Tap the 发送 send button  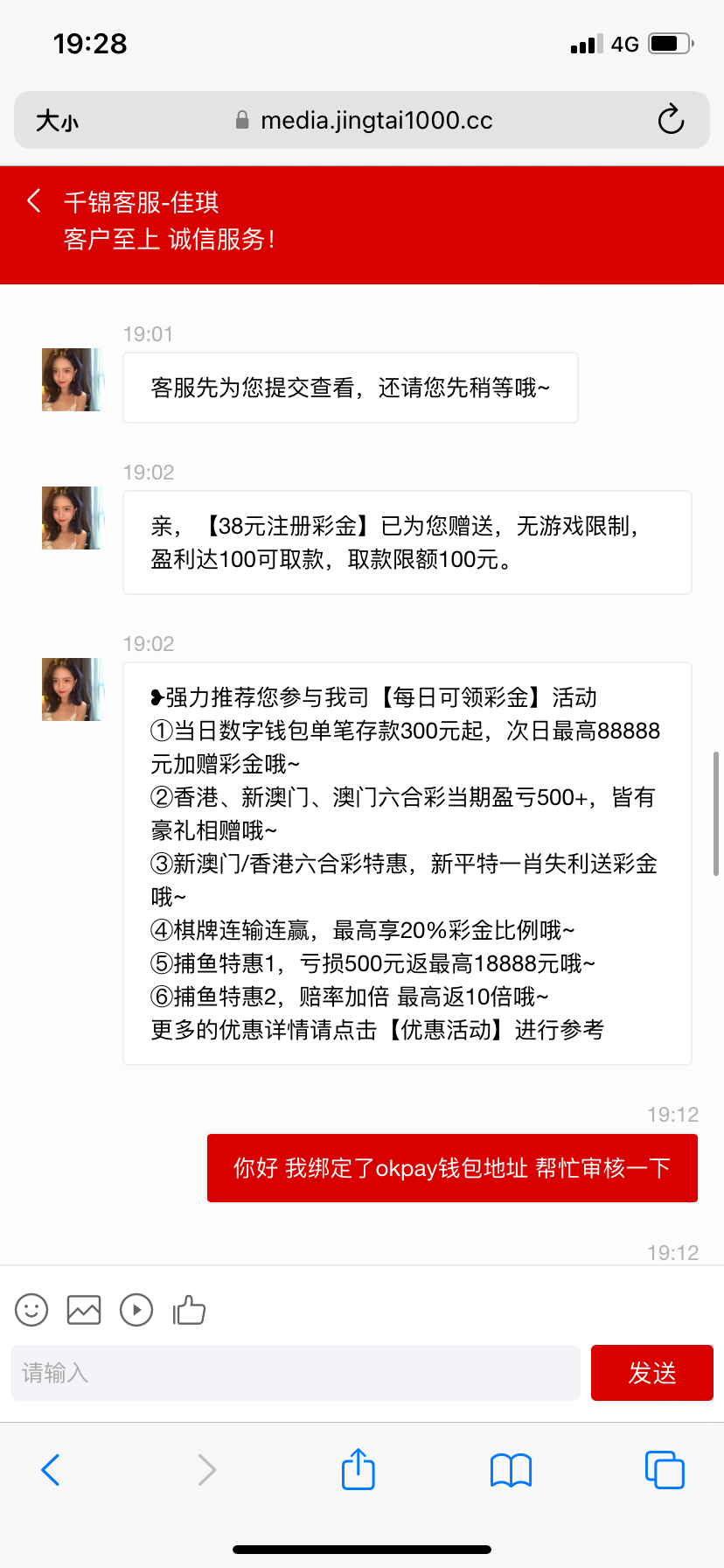tap(651, 1372)
